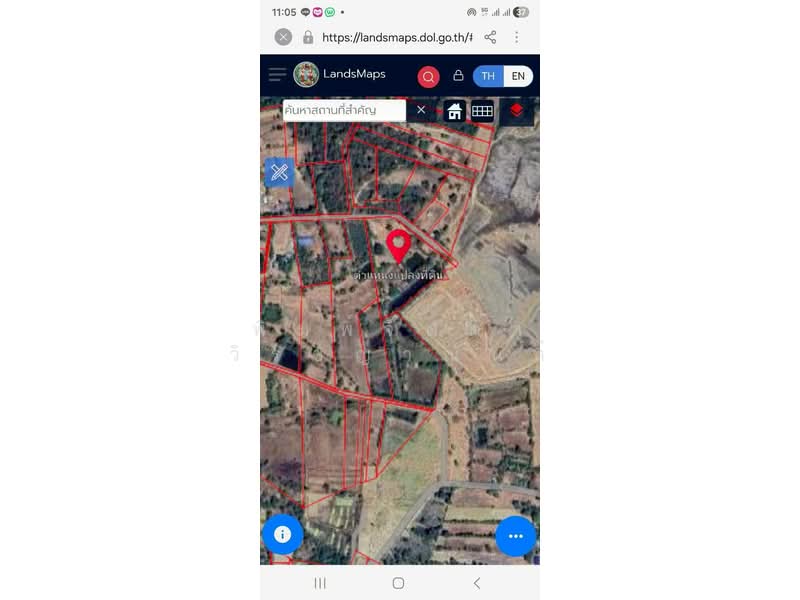The height and width of the screenshot is (600, 800).
Task: Share this page link
Action: tap(490, 37)
